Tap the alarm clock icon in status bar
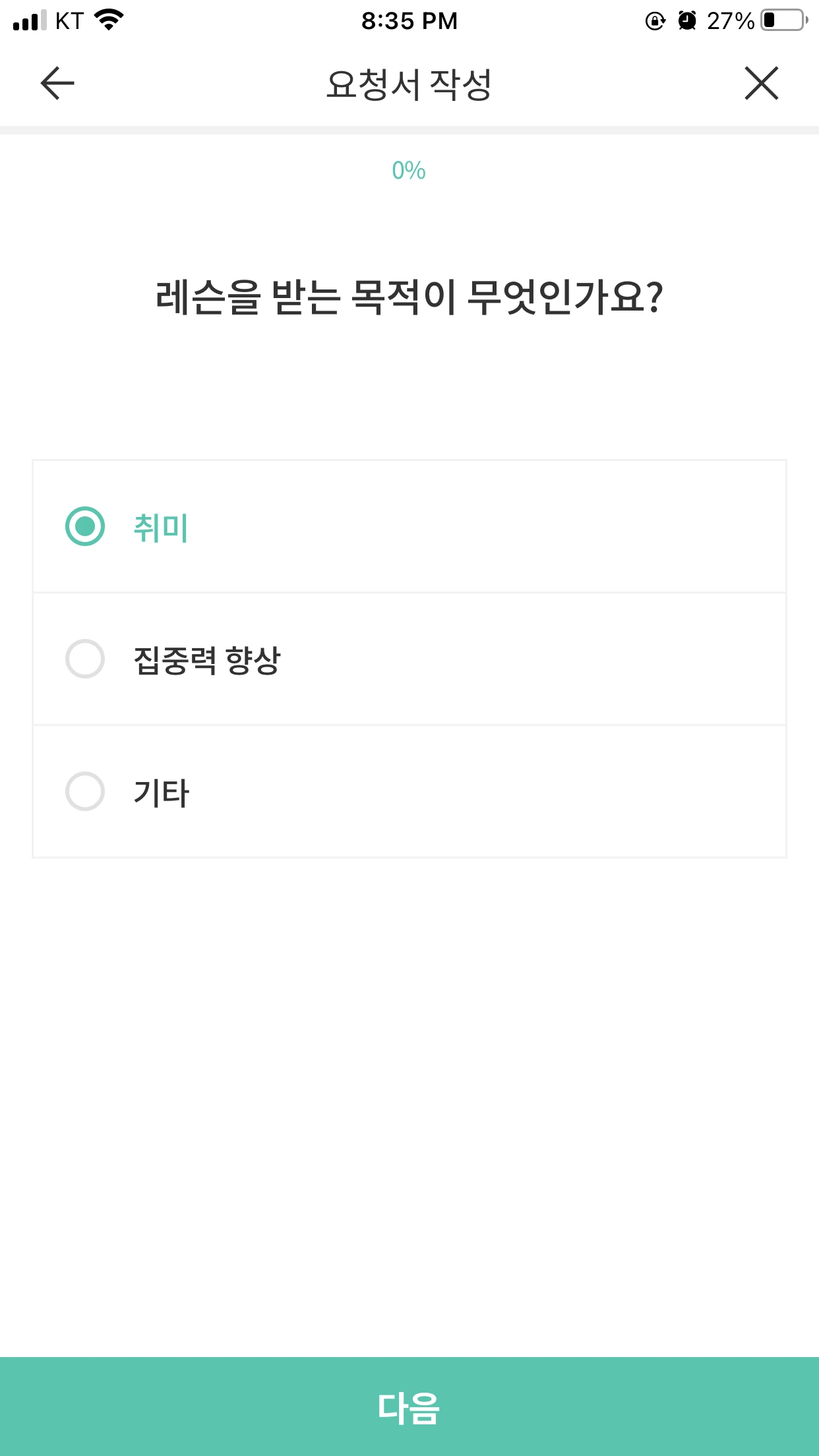Image resolution: width=819 pixels, height=1456 pixels. (686, 21)
